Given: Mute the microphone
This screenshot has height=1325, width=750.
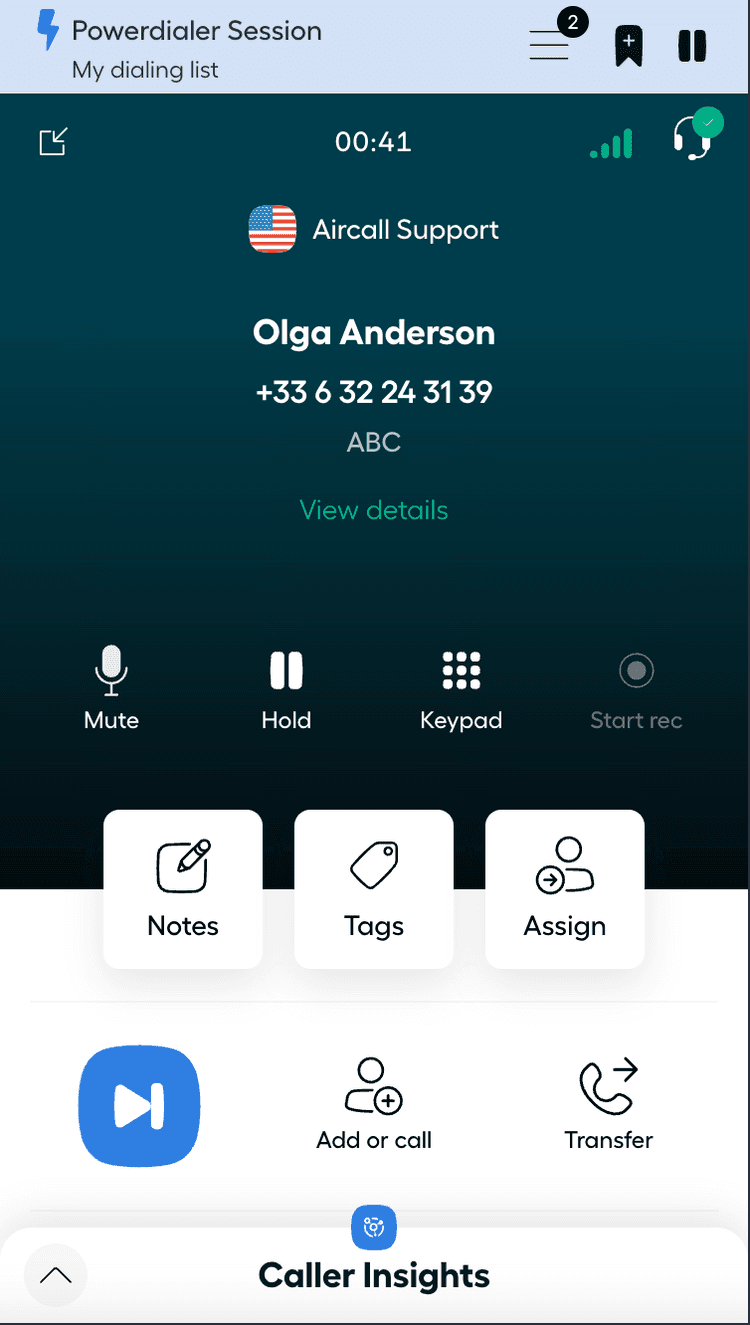Looking at the screenshot, I should [x=111, y=688].
